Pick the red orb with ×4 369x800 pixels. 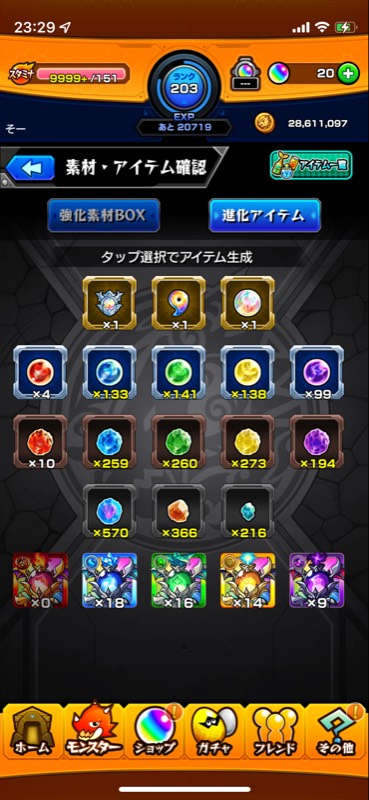(x=40, y=372)
